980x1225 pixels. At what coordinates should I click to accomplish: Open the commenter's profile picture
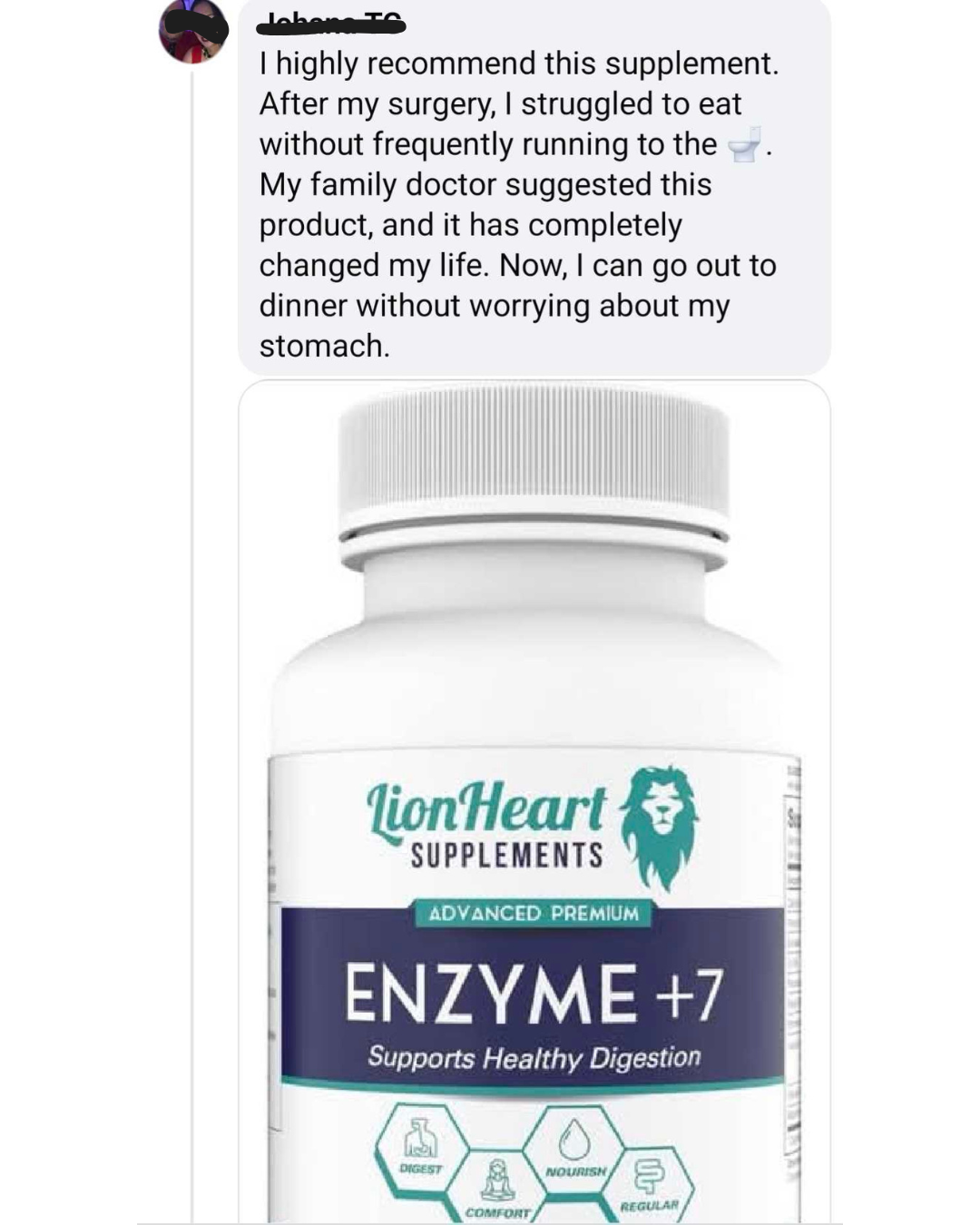(x=192, y=32)
